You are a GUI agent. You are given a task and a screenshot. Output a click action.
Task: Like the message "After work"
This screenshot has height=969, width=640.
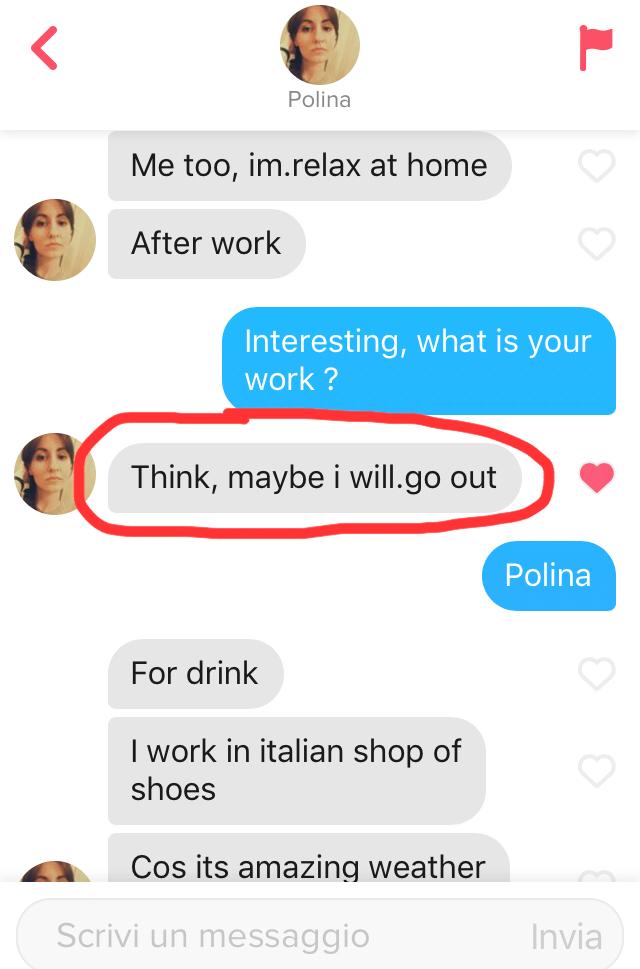(x=597, y=243)
